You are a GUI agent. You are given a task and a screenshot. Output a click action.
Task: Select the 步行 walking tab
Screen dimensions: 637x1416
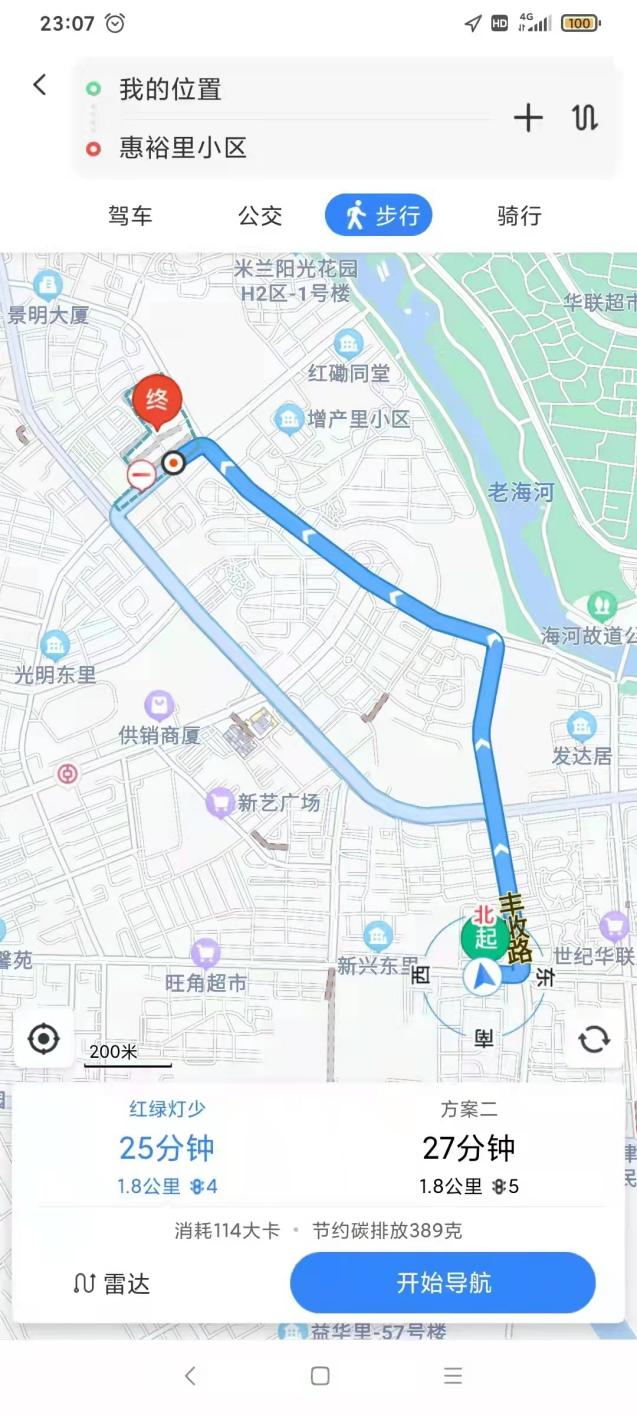[378, 215]
